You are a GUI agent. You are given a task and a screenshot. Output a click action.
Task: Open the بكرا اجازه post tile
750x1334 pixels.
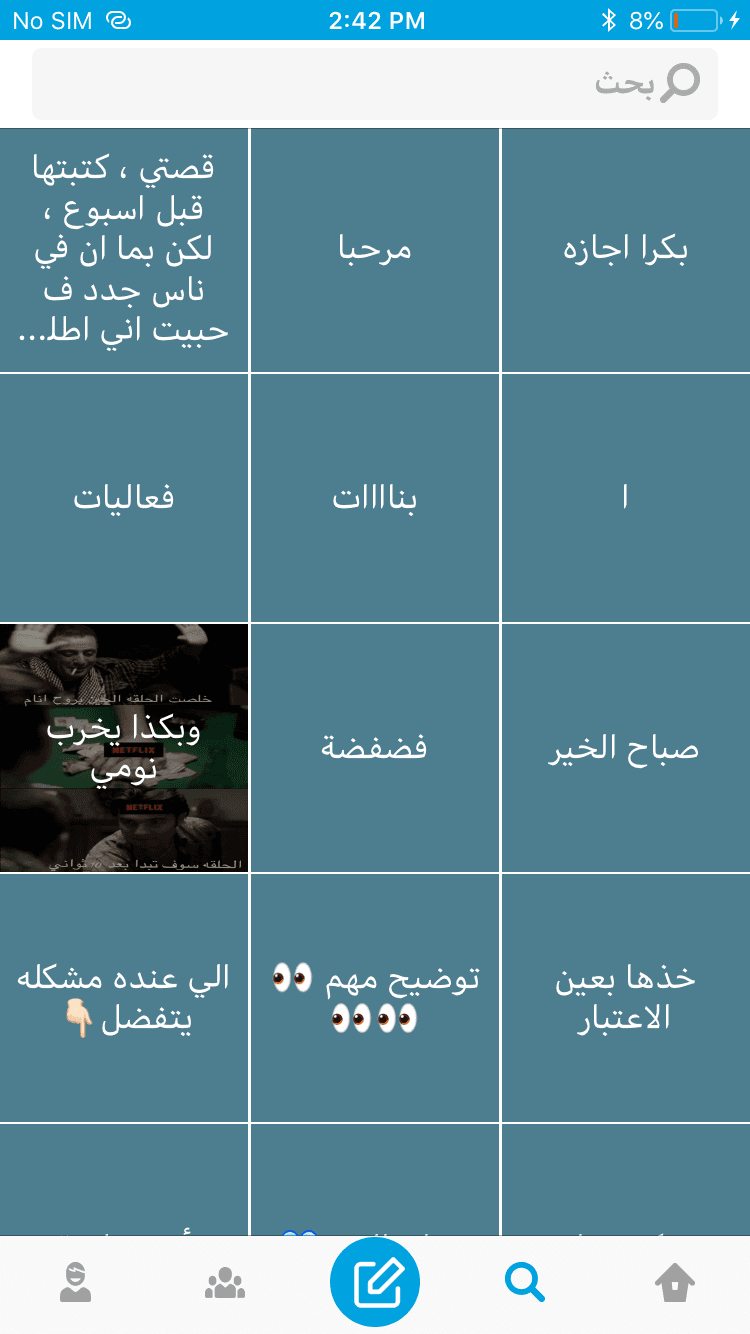(625, 250)
